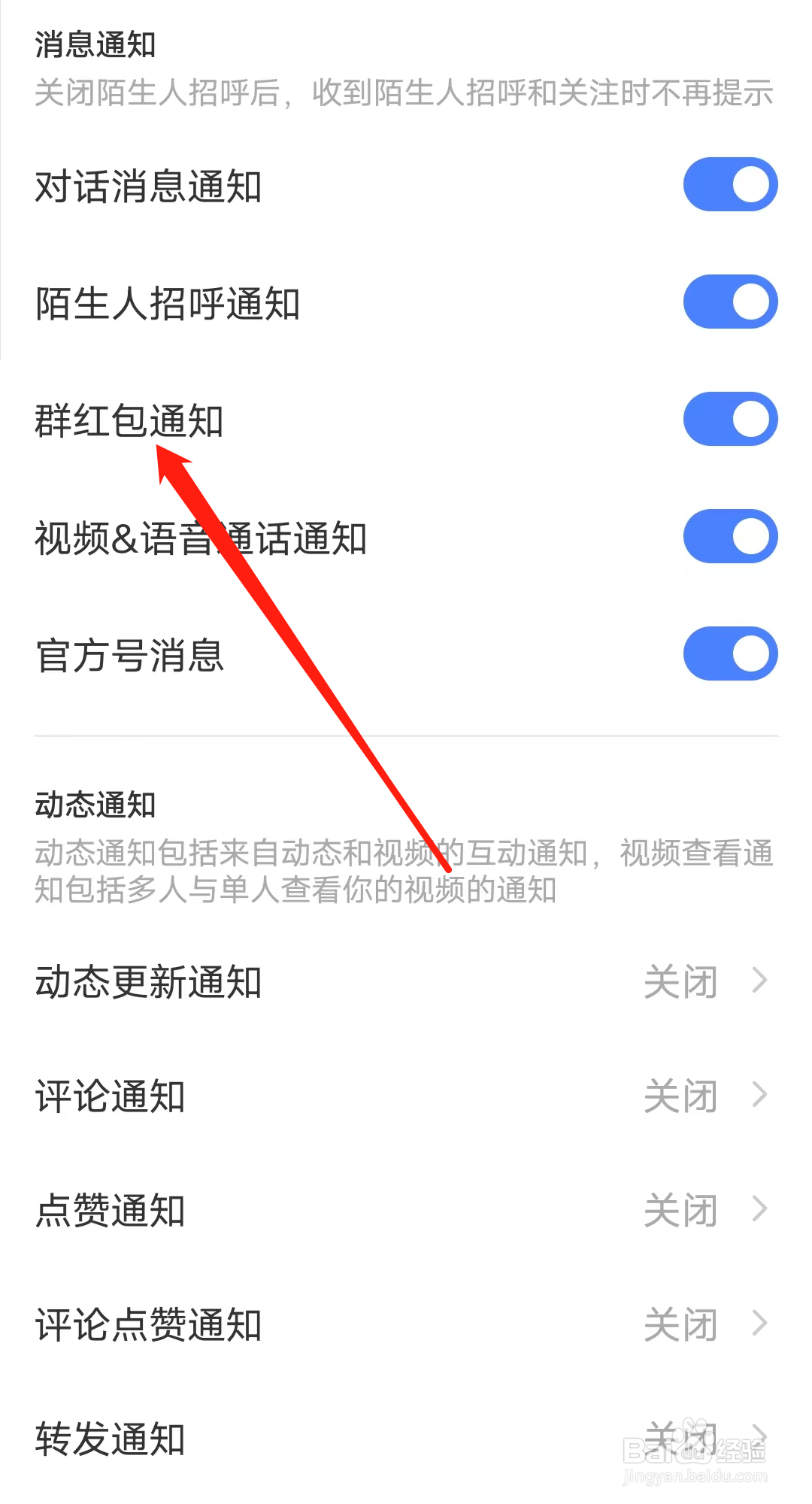Tap the 关闭 status next to 评论通知

tap(681, 1096)
